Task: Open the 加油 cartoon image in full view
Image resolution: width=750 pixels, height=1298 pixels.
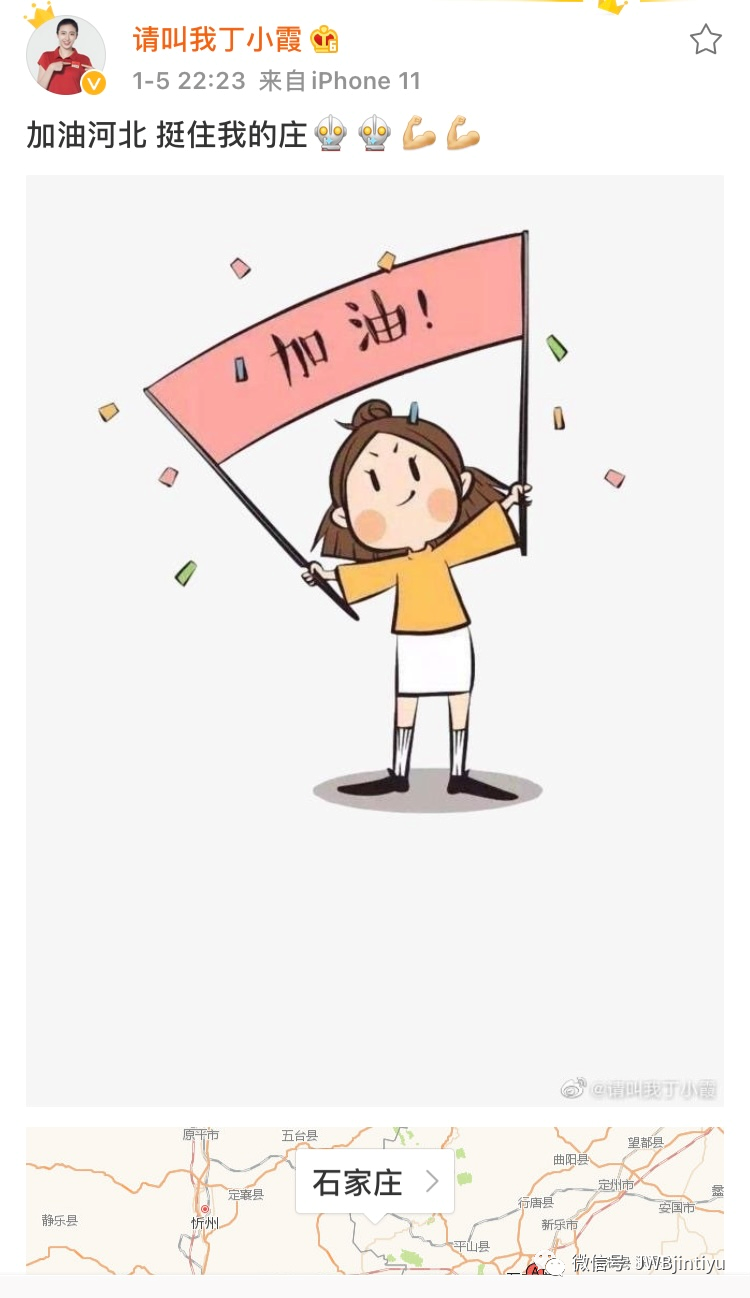Action: (x=374, y=640)
